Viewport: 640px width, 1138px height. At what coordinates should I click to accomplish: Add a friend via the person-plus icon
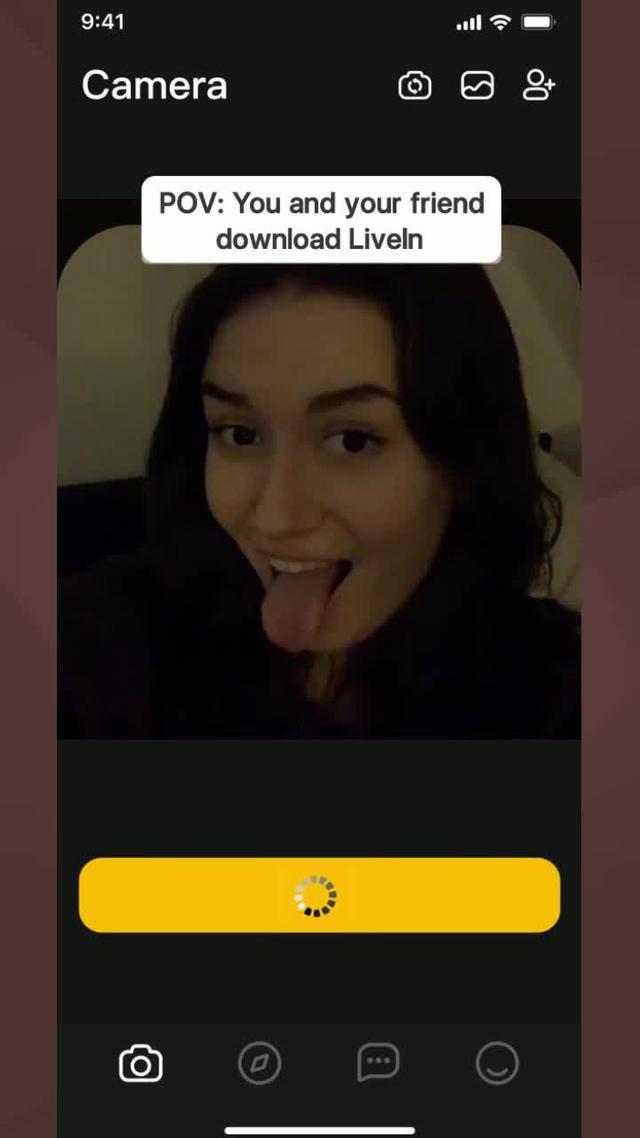[539, 86]
